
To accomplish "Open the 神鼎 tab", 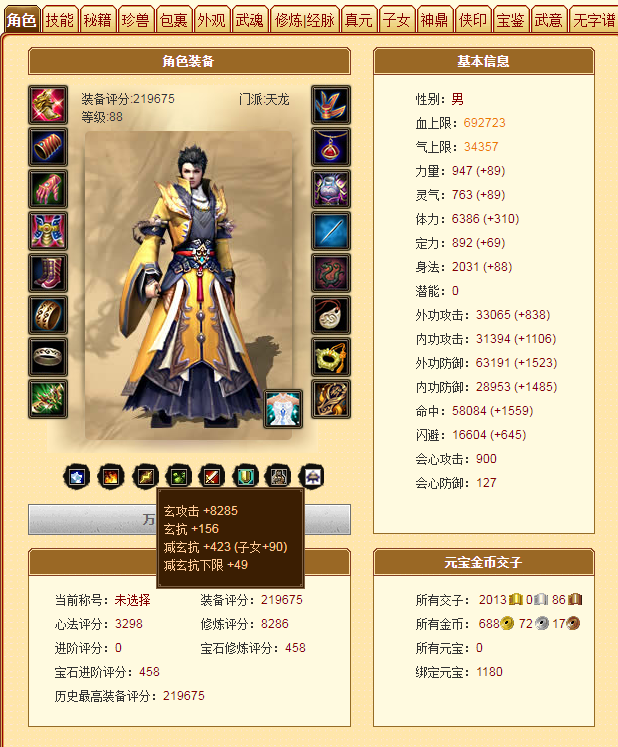I will [x=434, y=19].
